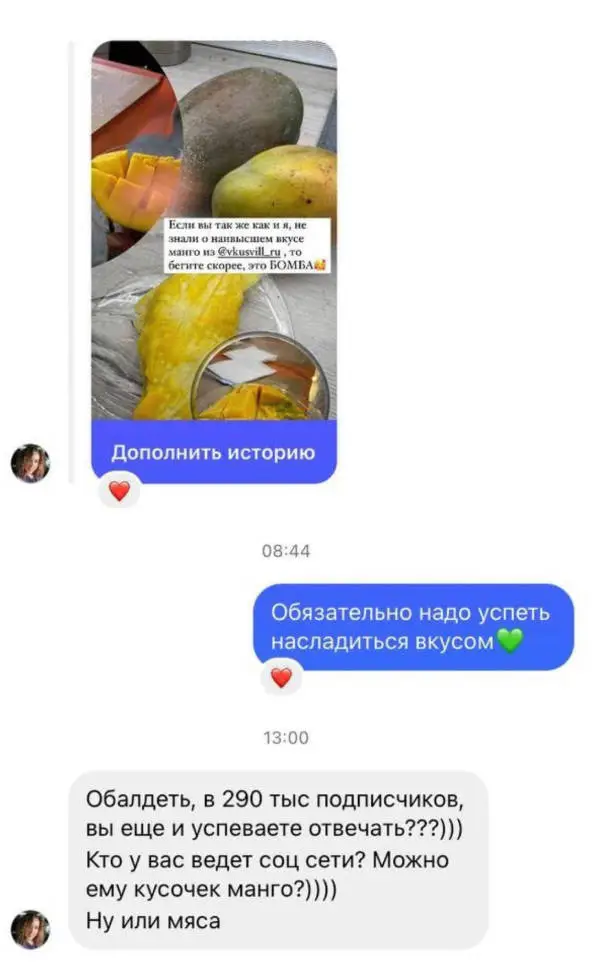Tap heart reaction under the blue reply
This screenshot has width=600, height=970.
click(281, 677)
